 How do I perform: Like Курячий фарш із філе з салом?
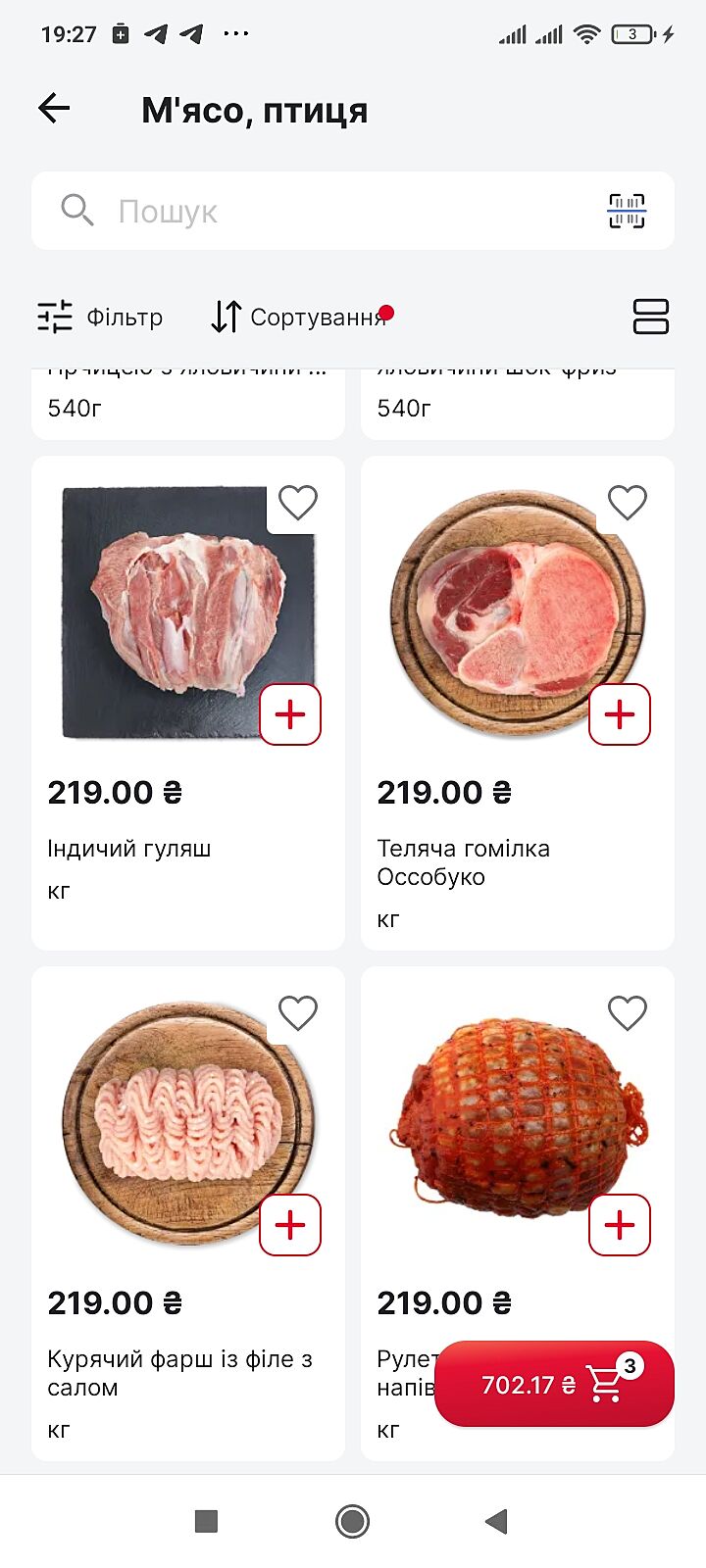click(298, 1012)
